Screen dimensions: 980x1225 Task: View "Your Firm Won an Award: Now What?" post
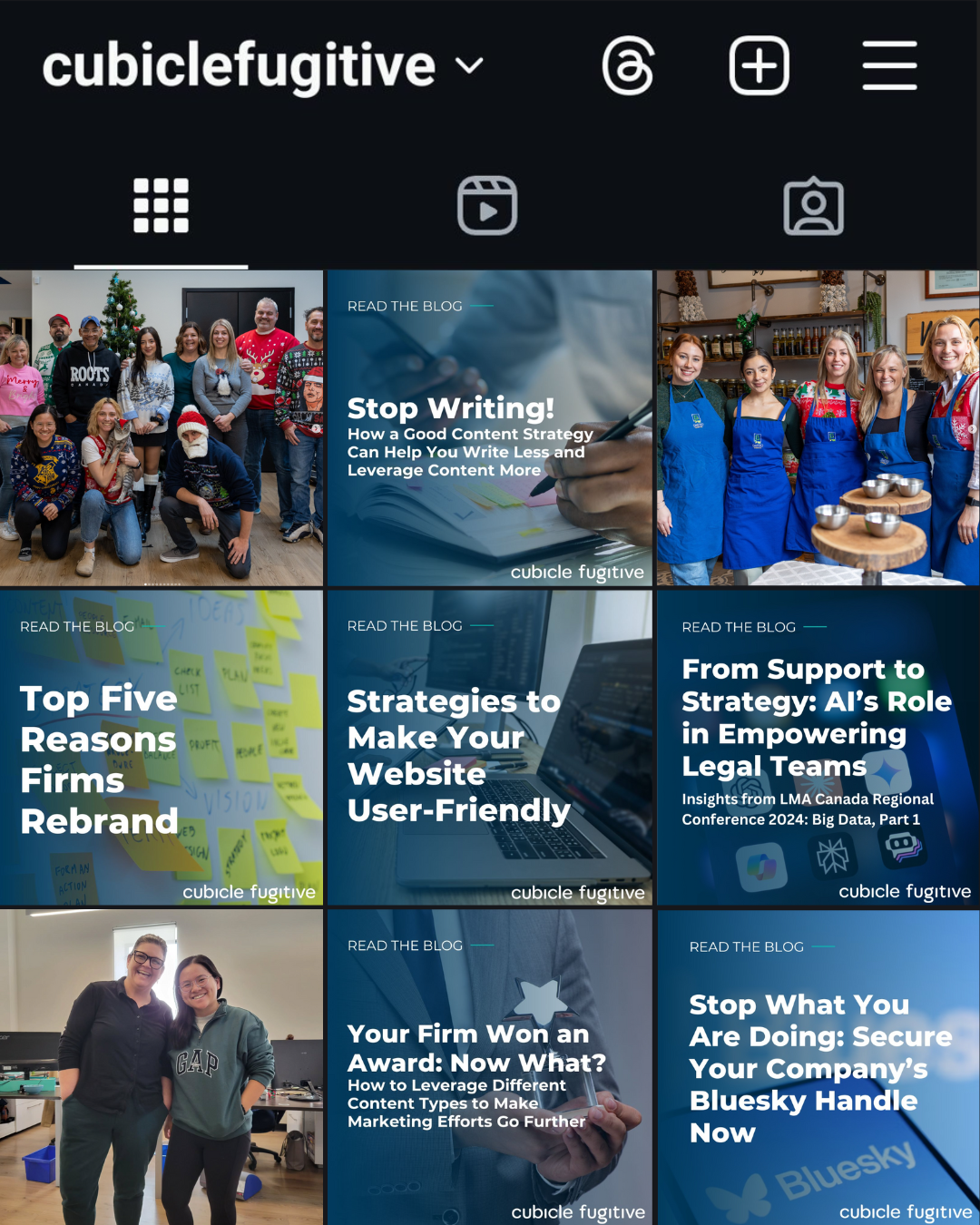click(x=490, y=1067)
